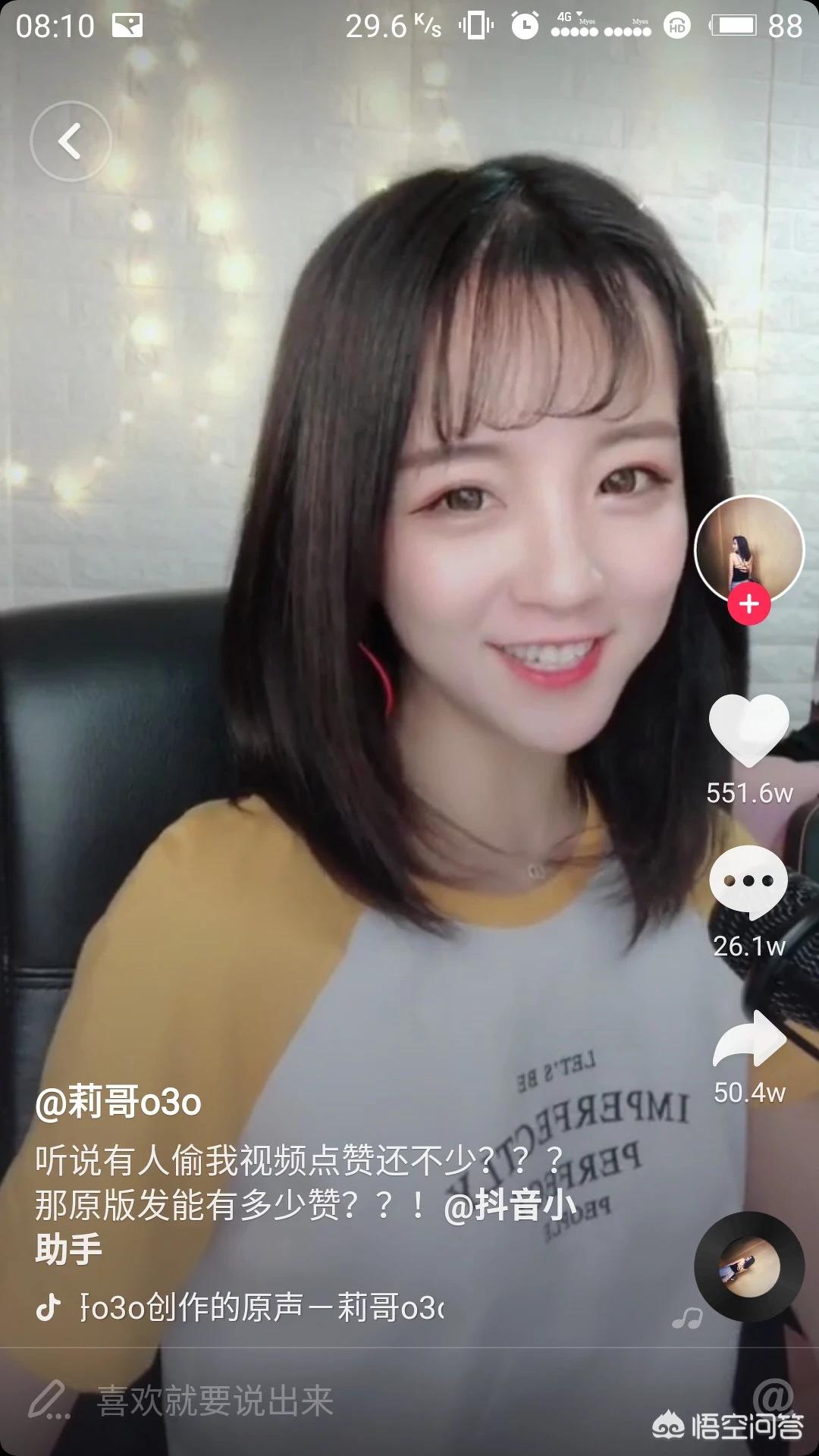819x1456 pixels.
Task: Open the original sound track title
Action: 262,1307
